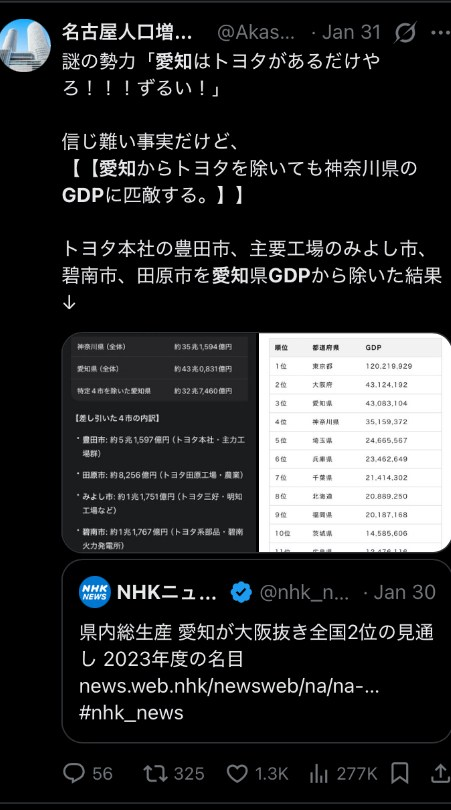Open the quoted NHK News tweet
The width and height of the screenshot is (451, 810).
(256, 651)
